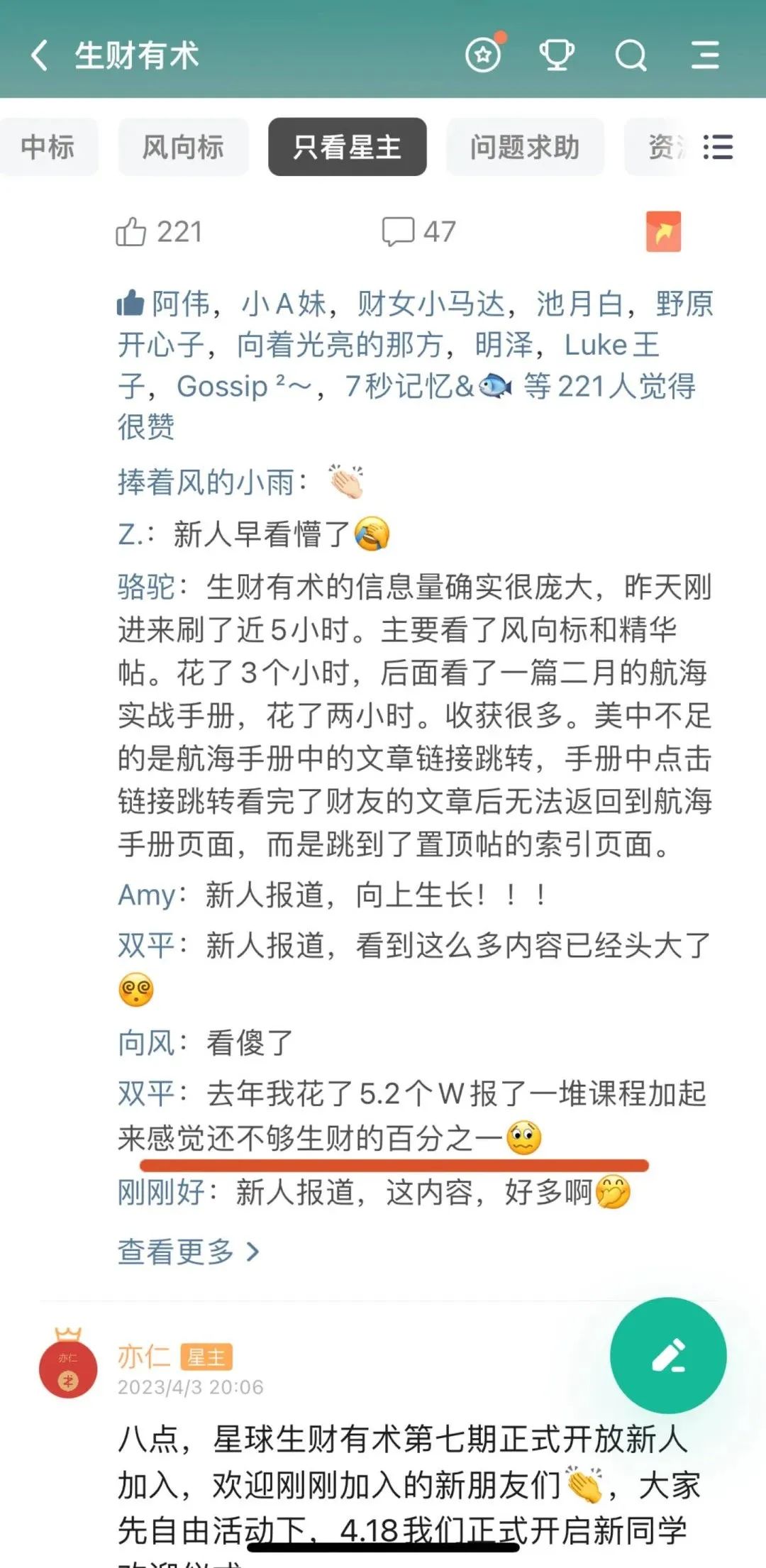766x1568 pixels.
Task: Open the full tab list icon
Action: [x=718, y=147]
